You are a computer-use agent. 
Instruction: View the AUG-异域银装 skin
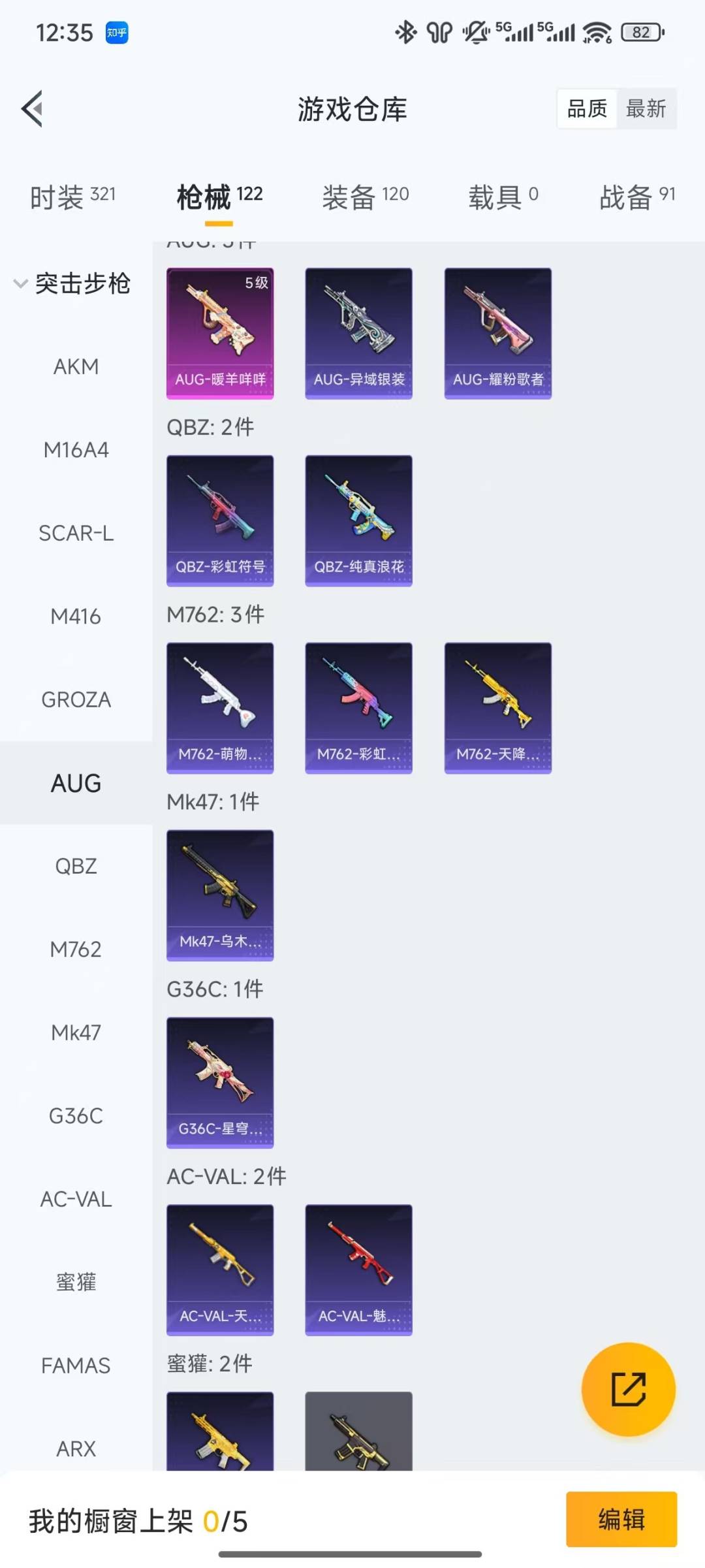pyautogui.click(x=358, y=333)
